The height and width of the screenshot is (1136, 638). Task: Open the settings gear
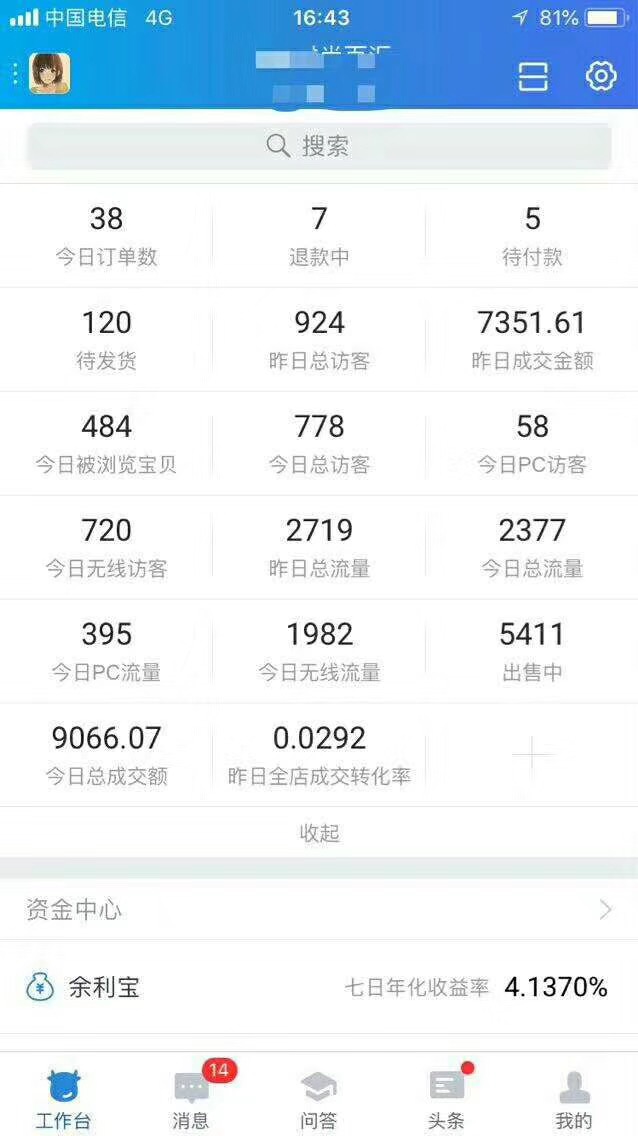point(600,76)
